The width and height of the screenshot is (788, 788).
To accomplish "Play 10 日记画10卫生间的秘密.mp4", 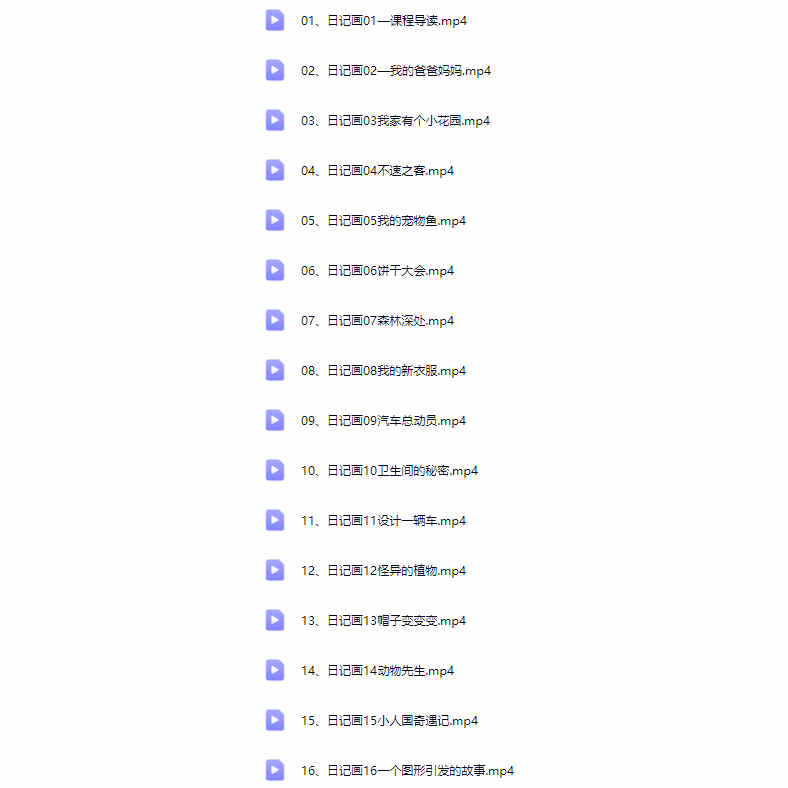I will click(389, 471).
